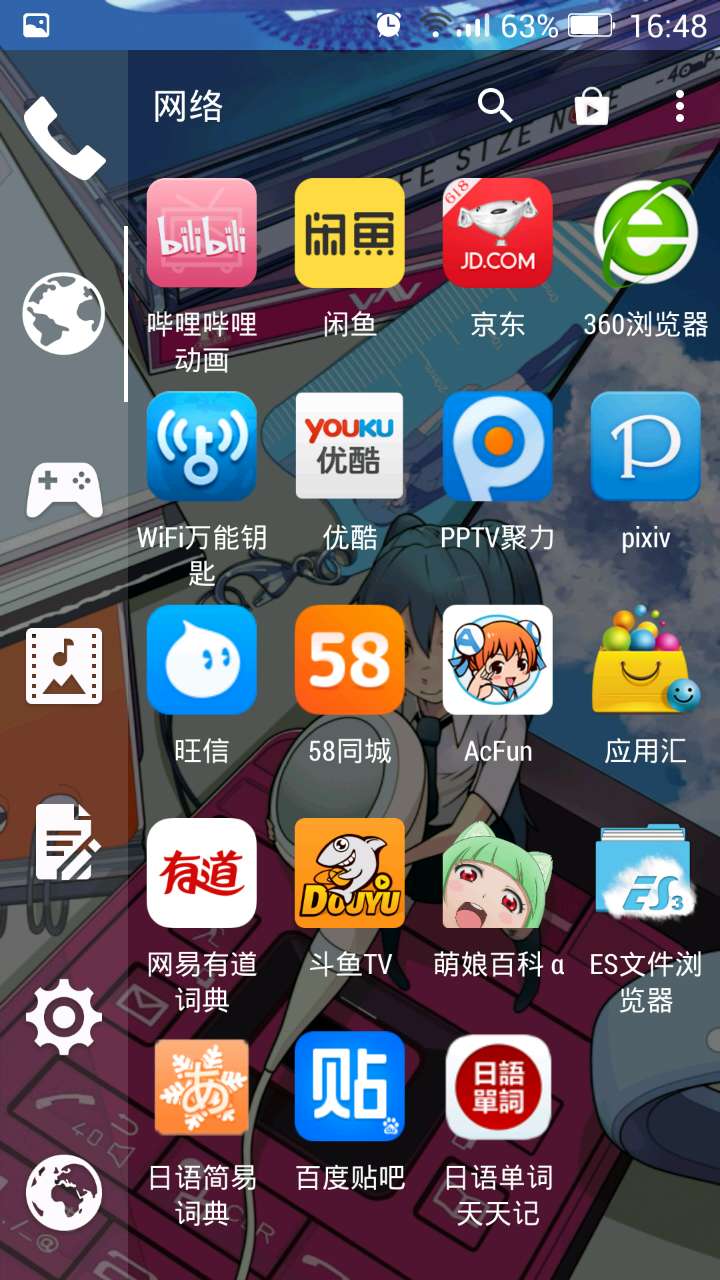Open the search icon in the top bar
The image size is (720, 1280).
coord(494,105)
